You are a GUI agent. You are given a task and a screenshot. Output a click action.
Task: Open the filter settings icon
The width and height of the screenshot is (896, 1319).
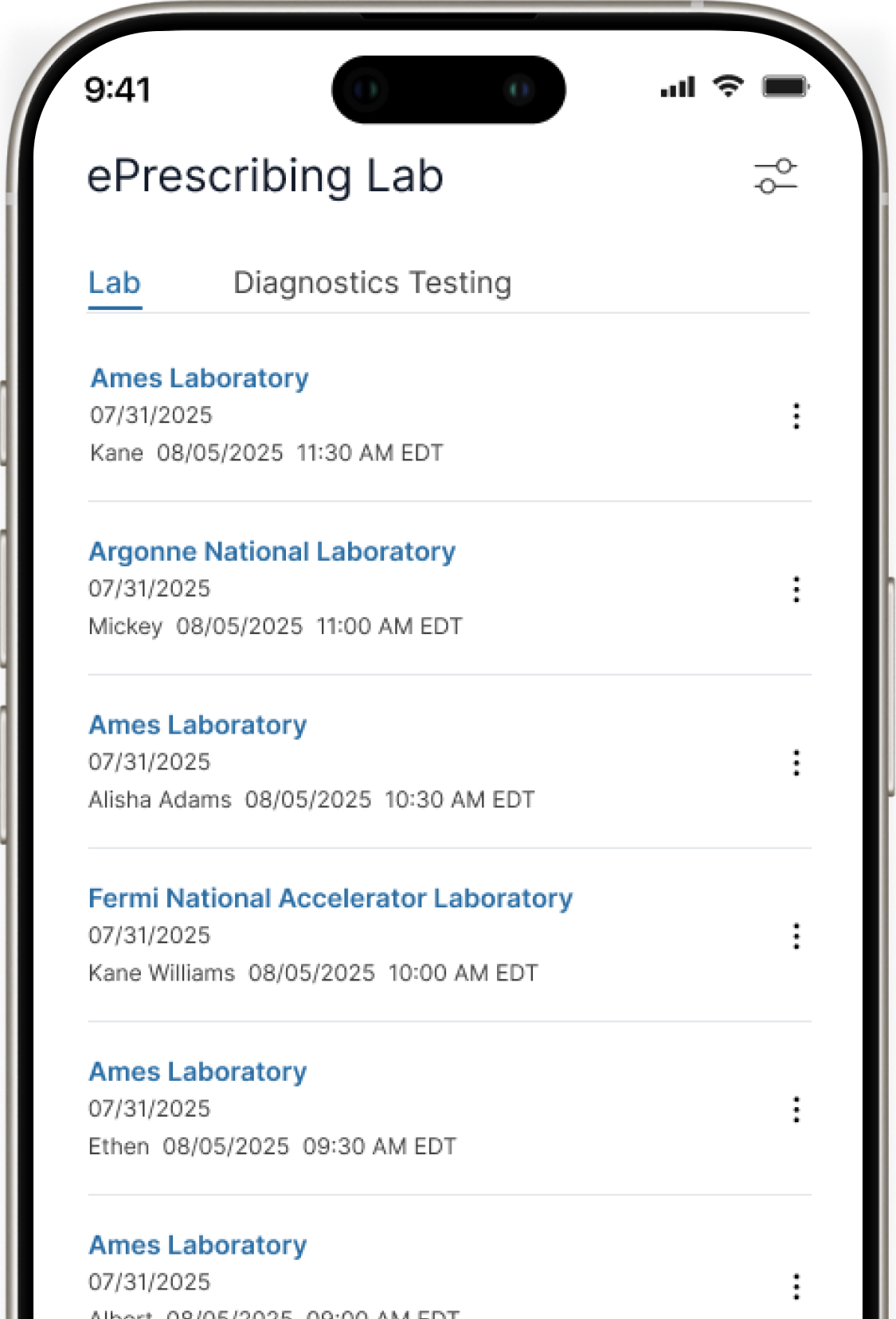[x=775, y=176]
